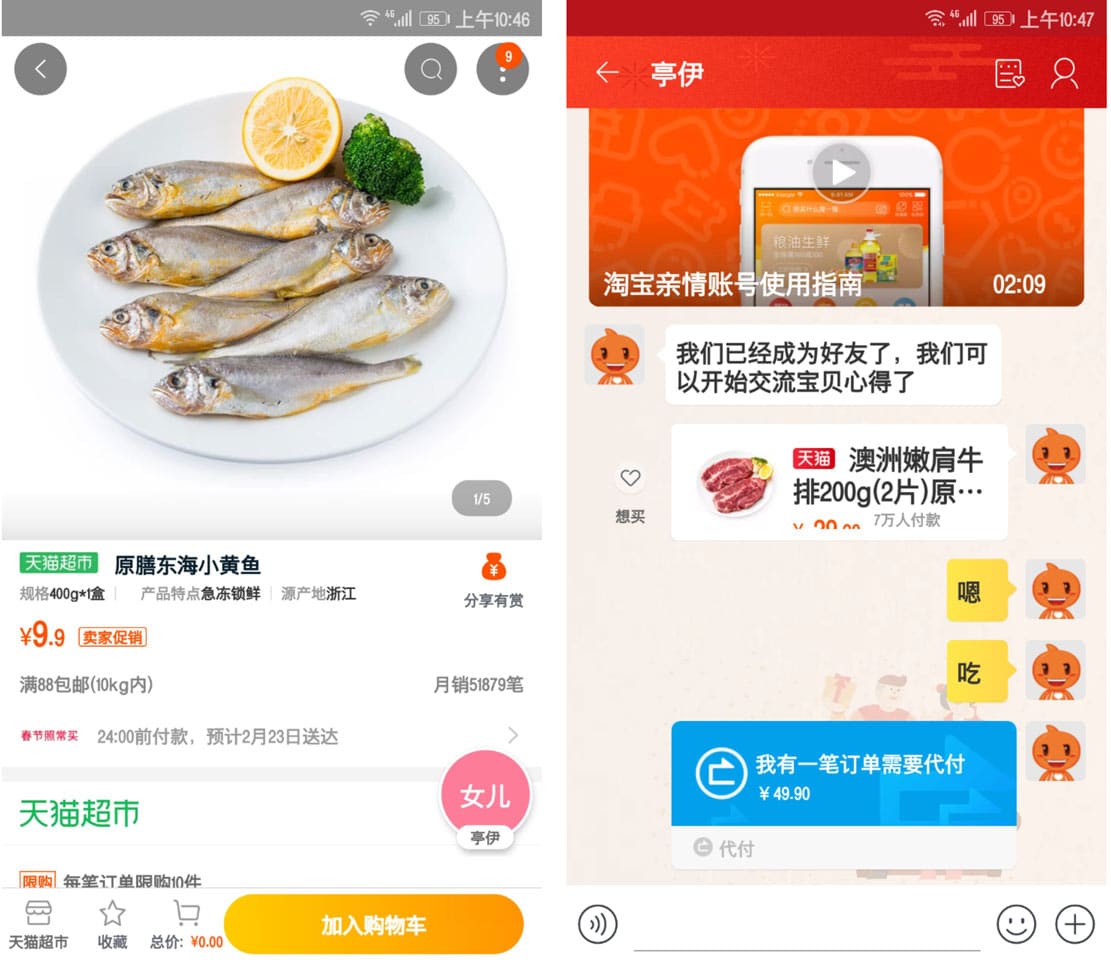Open the plus attachment menu in the chat
The height and width of the screenshot is (960, 1111).
point(1075,924)
